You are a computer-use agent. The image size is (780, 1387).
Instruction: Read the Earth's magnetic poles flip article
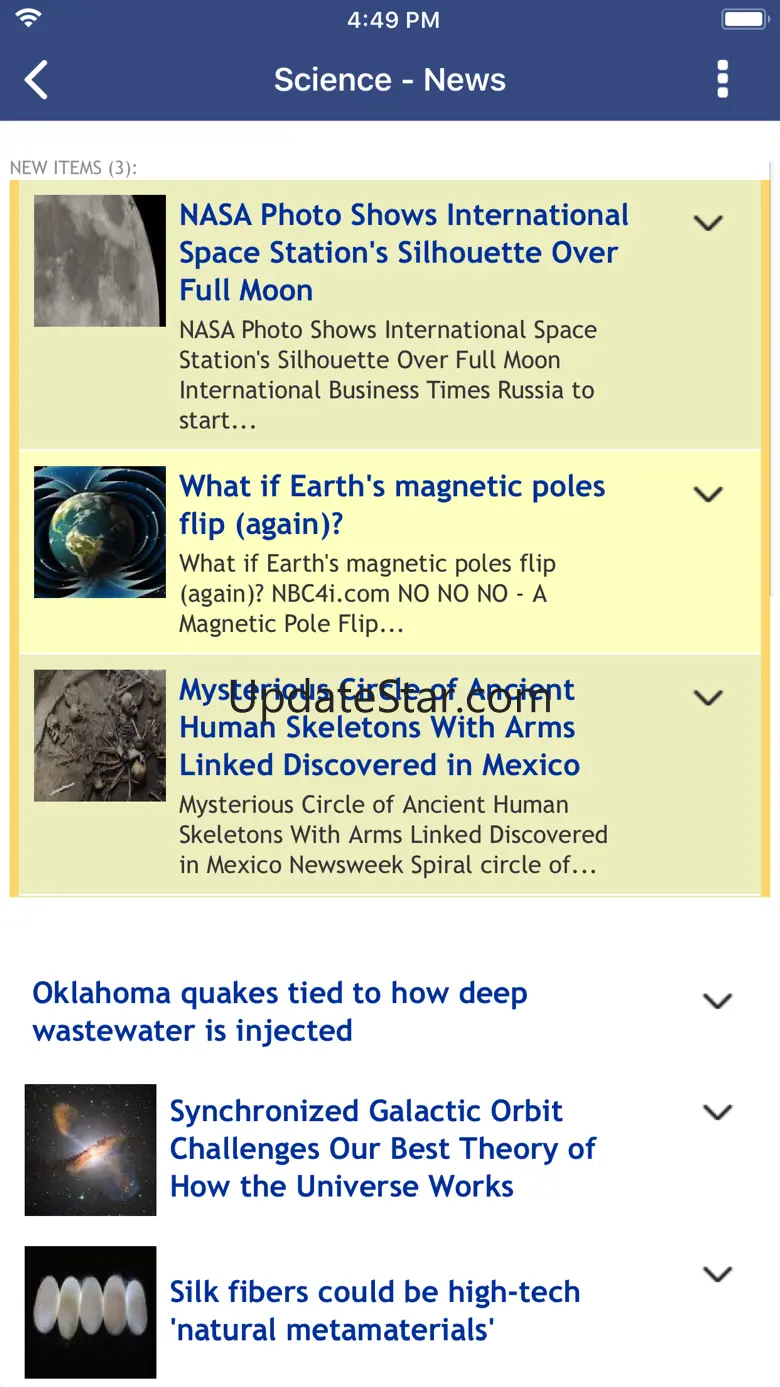pyautogui.click(x=392, y=505)
